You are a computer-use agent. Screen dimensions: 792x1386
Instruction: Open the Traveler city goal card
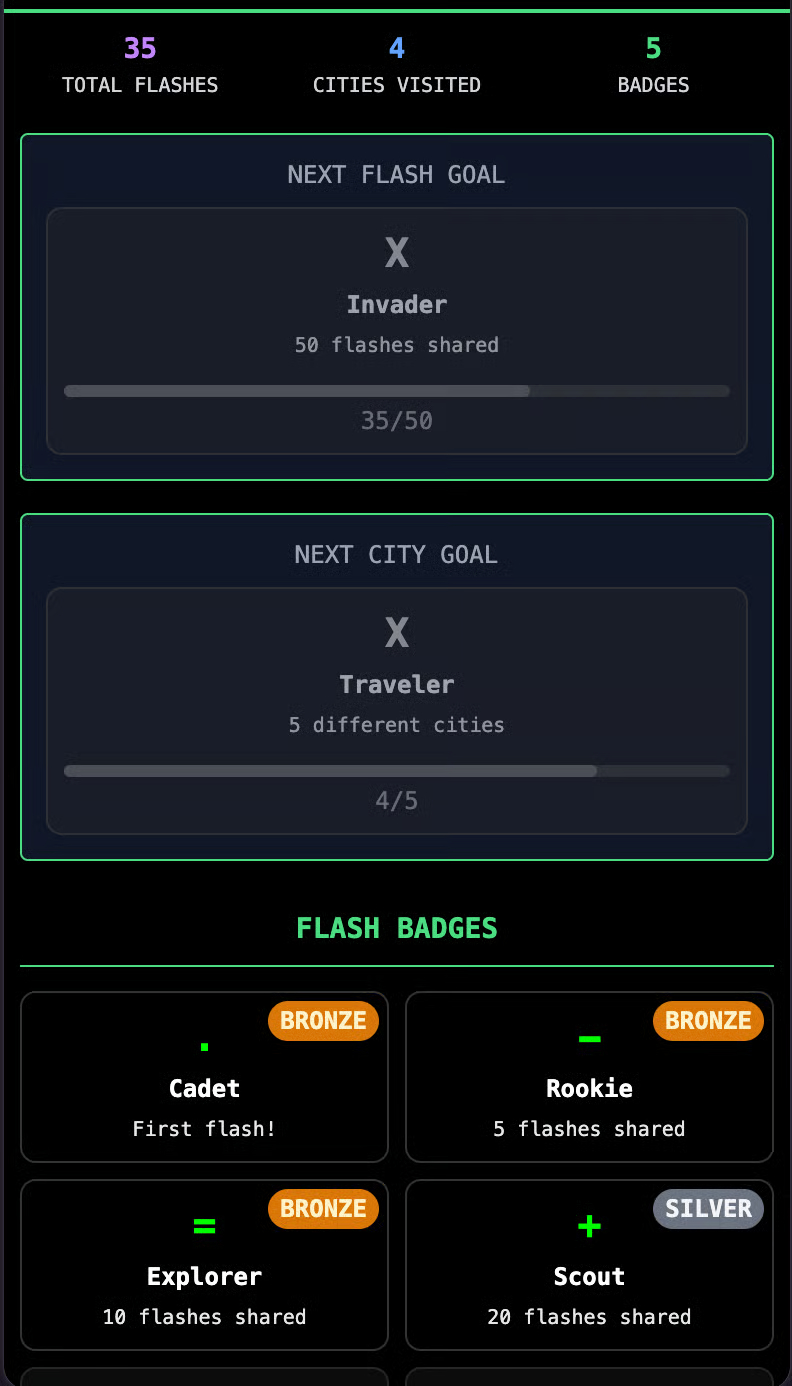[x=396, y=710]
